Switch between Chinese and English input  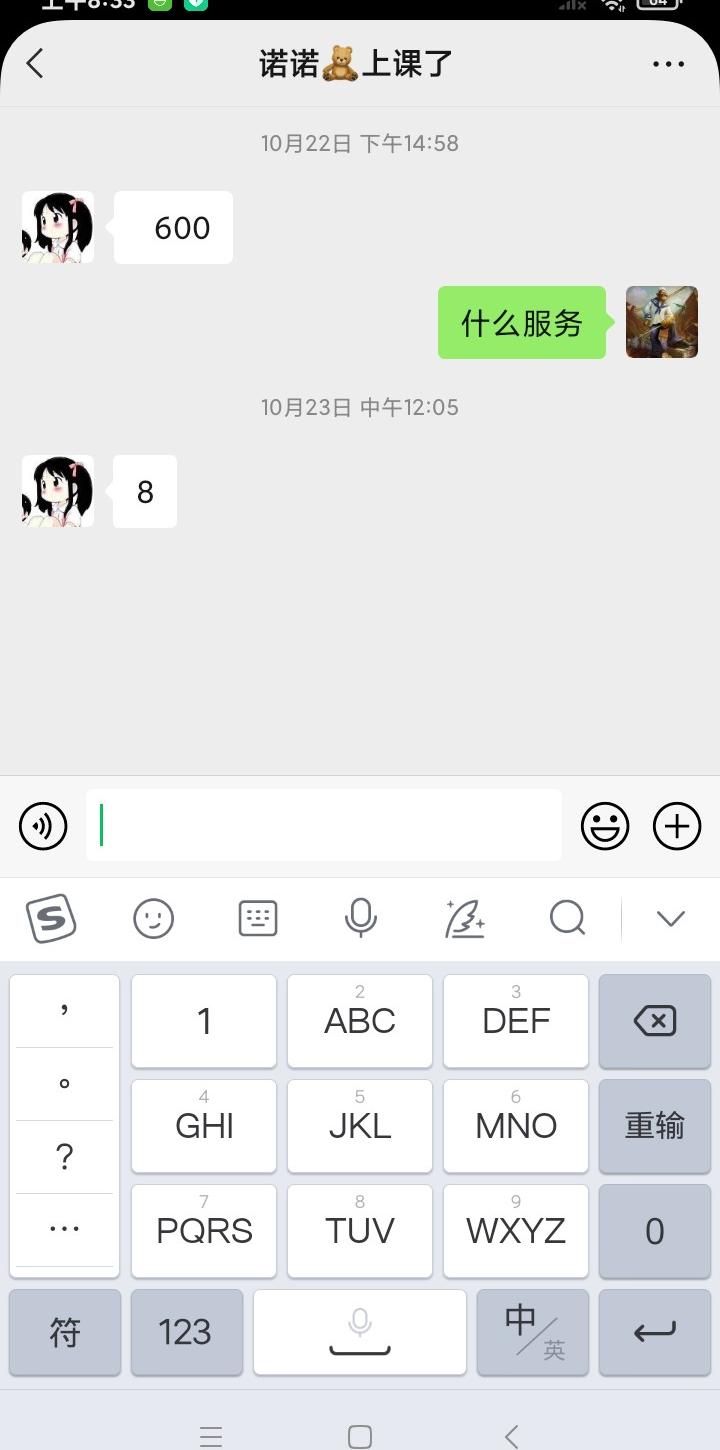(x=532, y=1332)
